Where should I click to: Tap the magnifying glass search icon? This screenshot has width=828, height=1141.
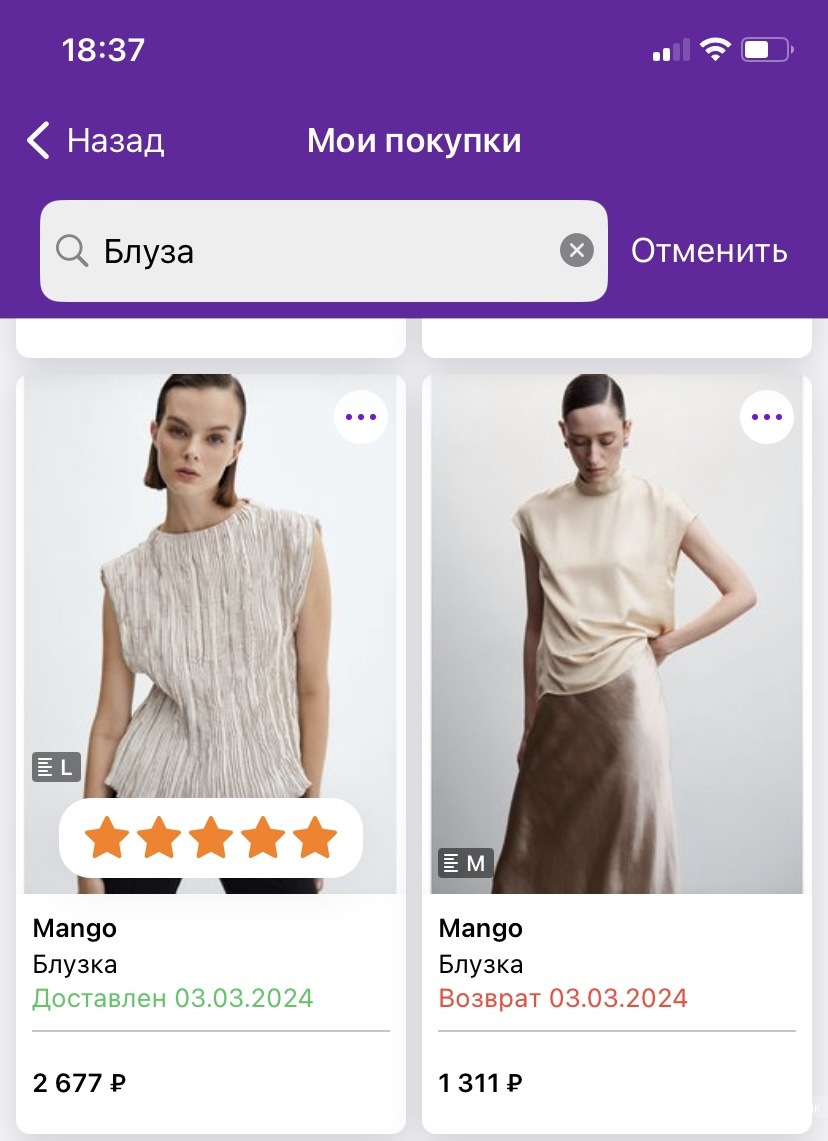click(x=71, y=251)
